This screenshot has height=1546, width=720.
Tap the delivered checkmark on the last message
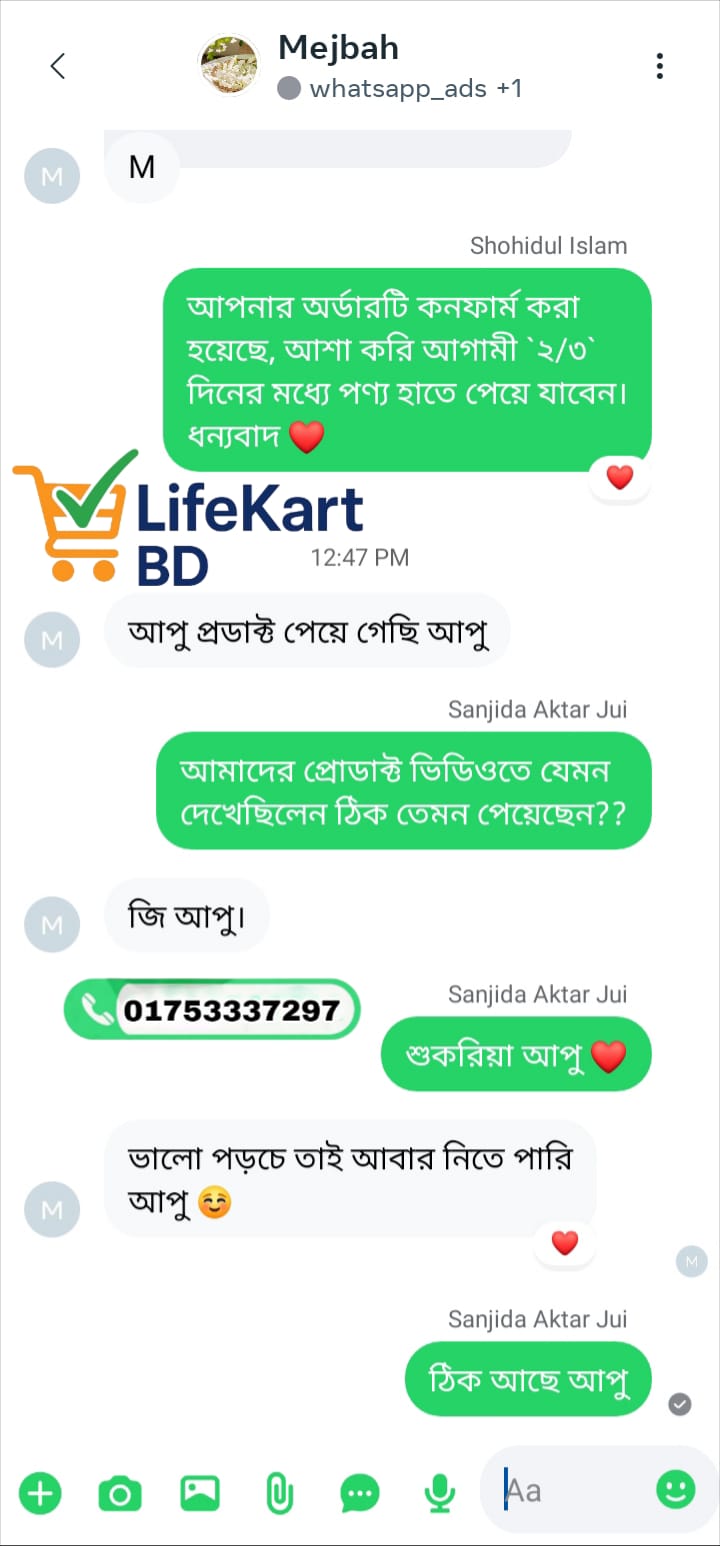[x=679, y=1404]
